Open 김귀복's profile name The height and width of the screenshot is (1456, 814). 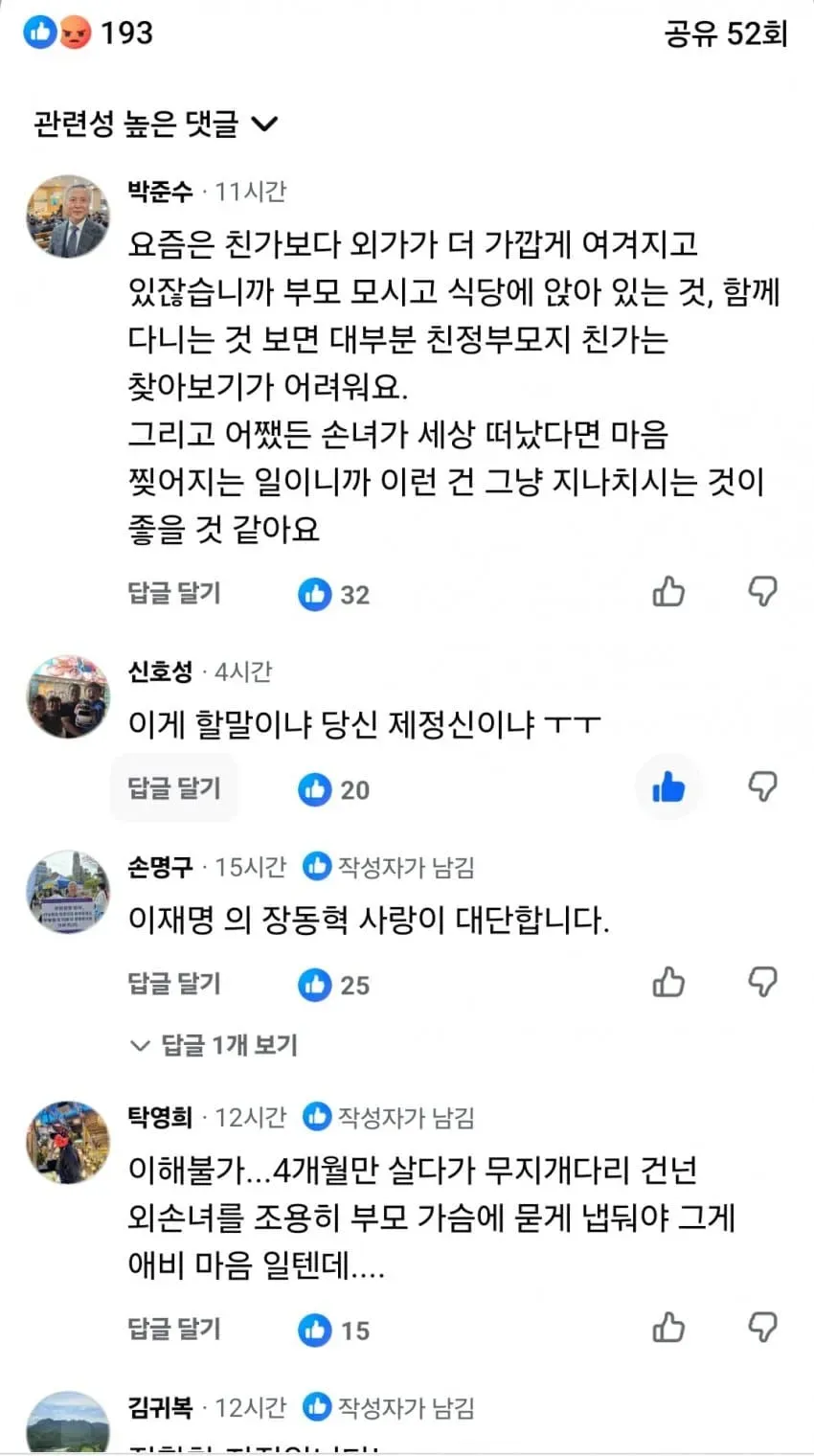(x=160, y=1407)
